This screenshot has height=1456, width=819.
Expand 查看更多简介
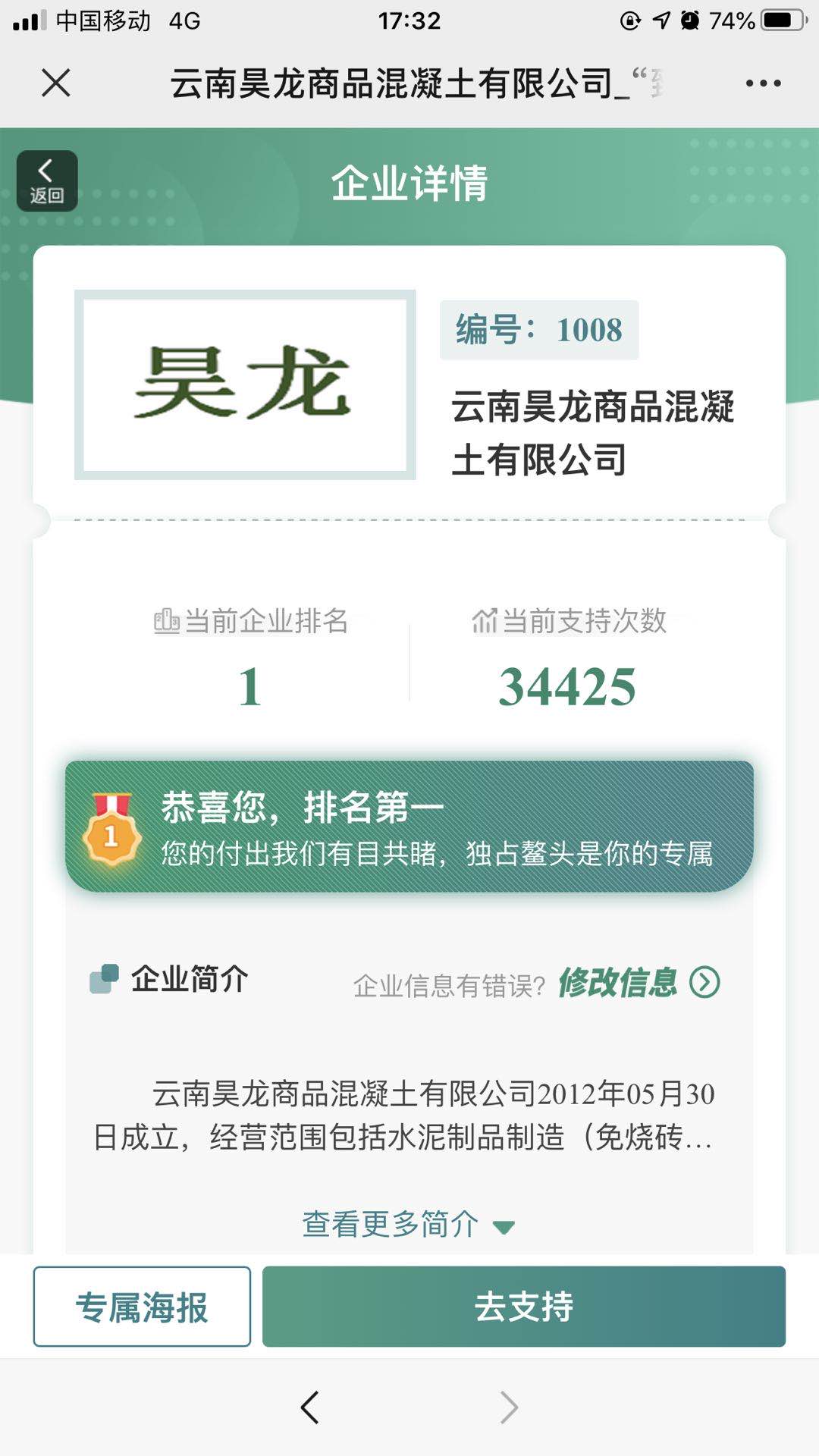click(x=409, y=1224)
